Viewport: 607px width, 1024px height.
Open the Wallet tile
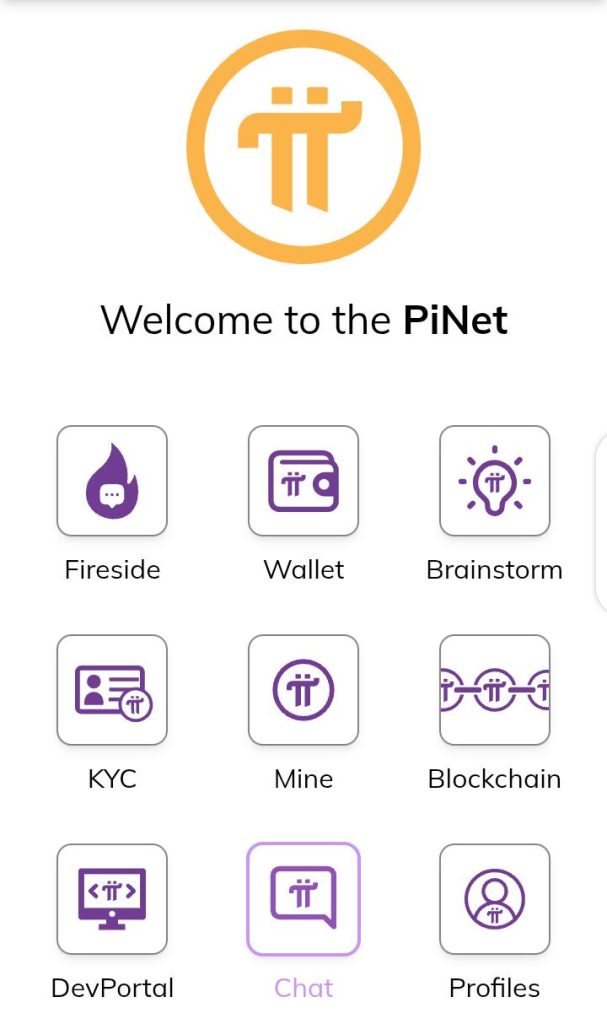coord(303,481)
